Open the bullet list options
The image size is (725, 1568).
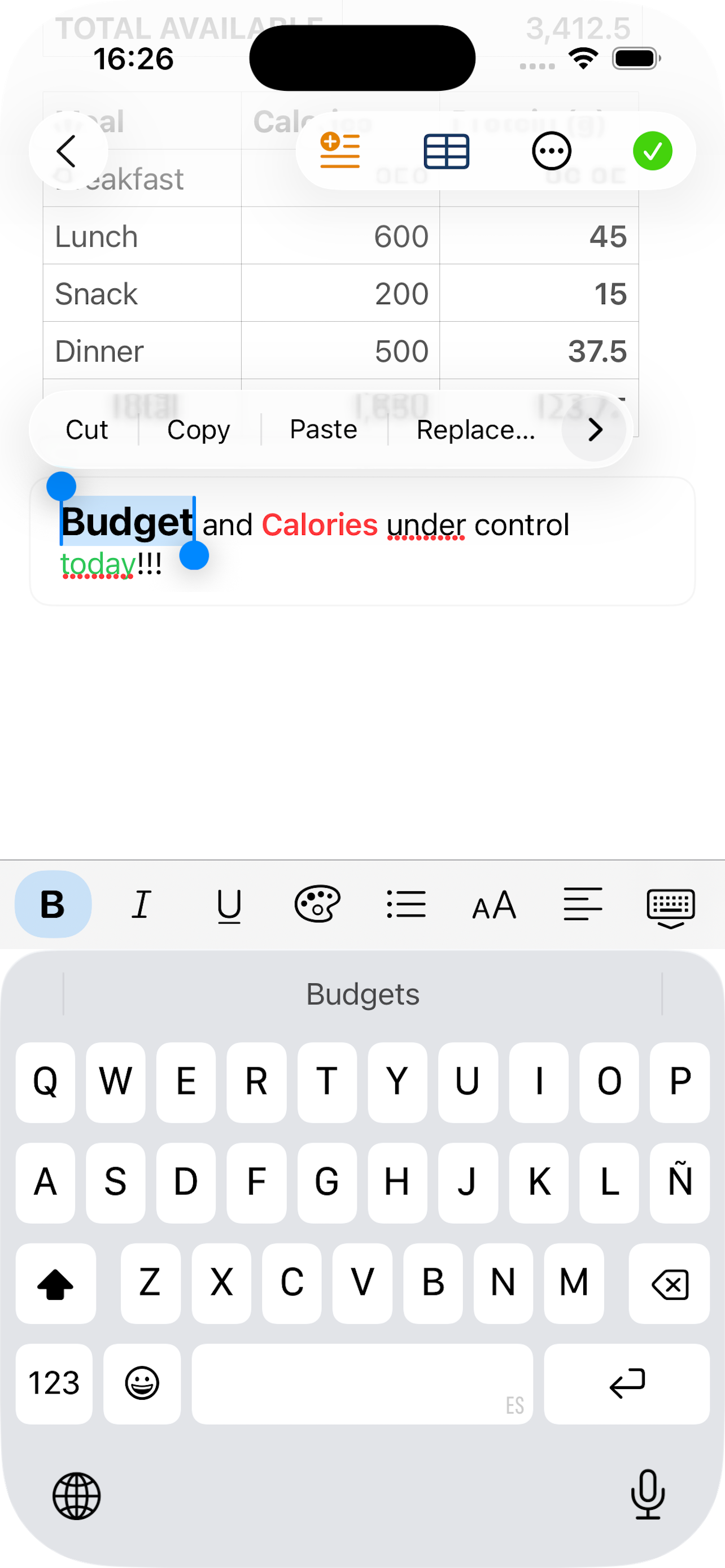pos(406,904)
